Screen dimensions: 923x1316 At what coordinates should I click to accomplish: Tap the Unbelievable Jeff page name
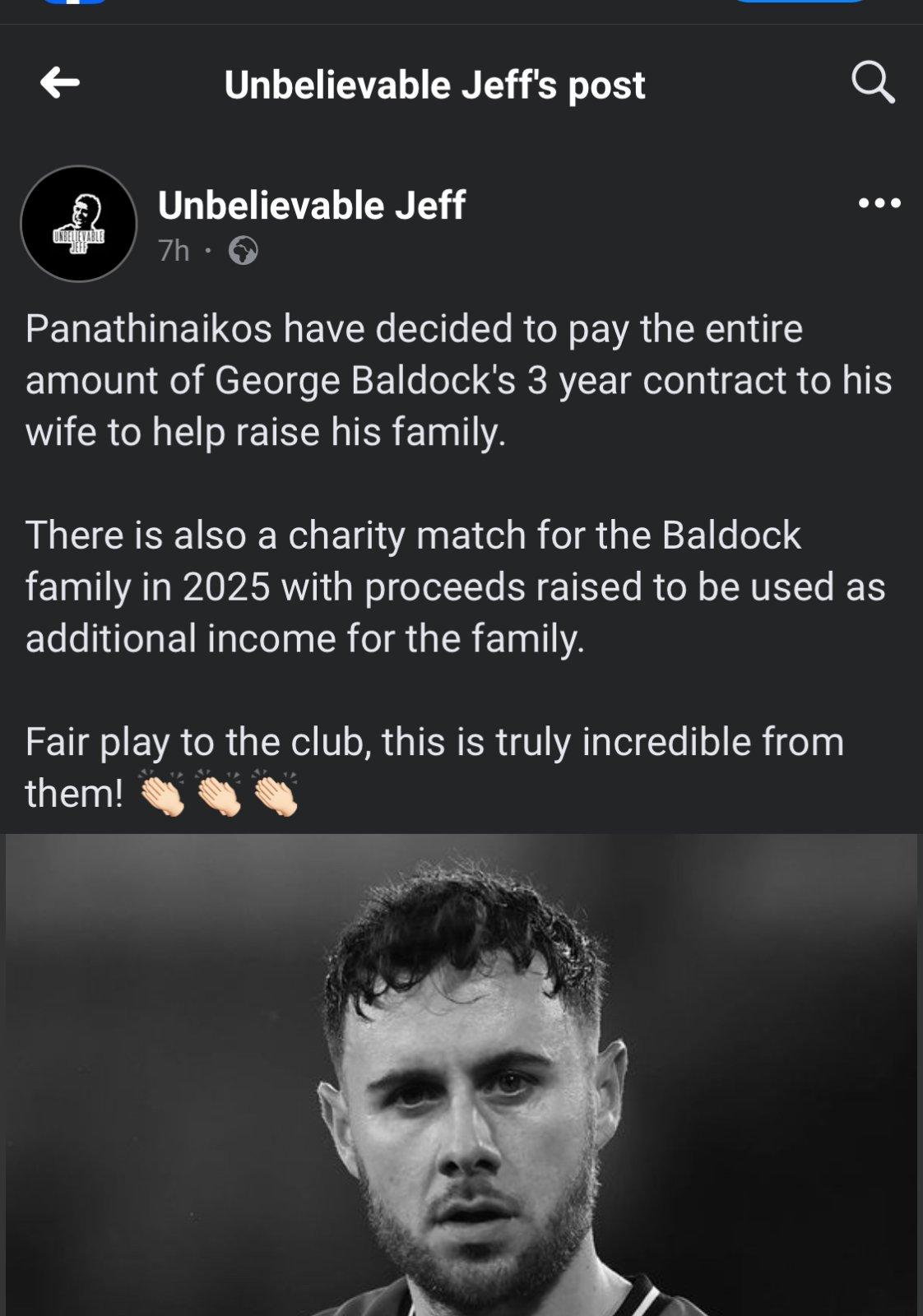point(311,206)
